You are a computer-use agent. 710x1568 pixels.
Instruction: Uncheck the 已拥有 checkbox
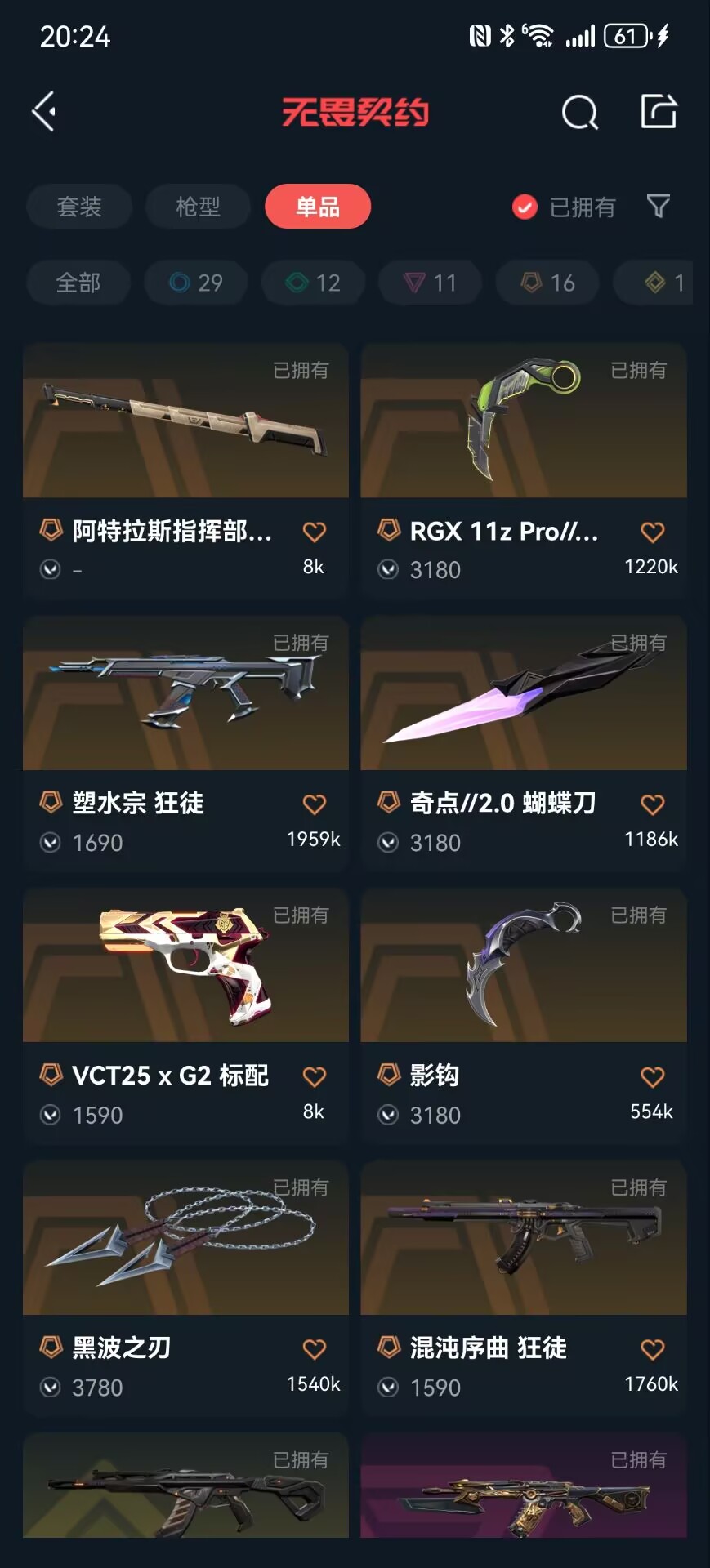pos(525,207)
